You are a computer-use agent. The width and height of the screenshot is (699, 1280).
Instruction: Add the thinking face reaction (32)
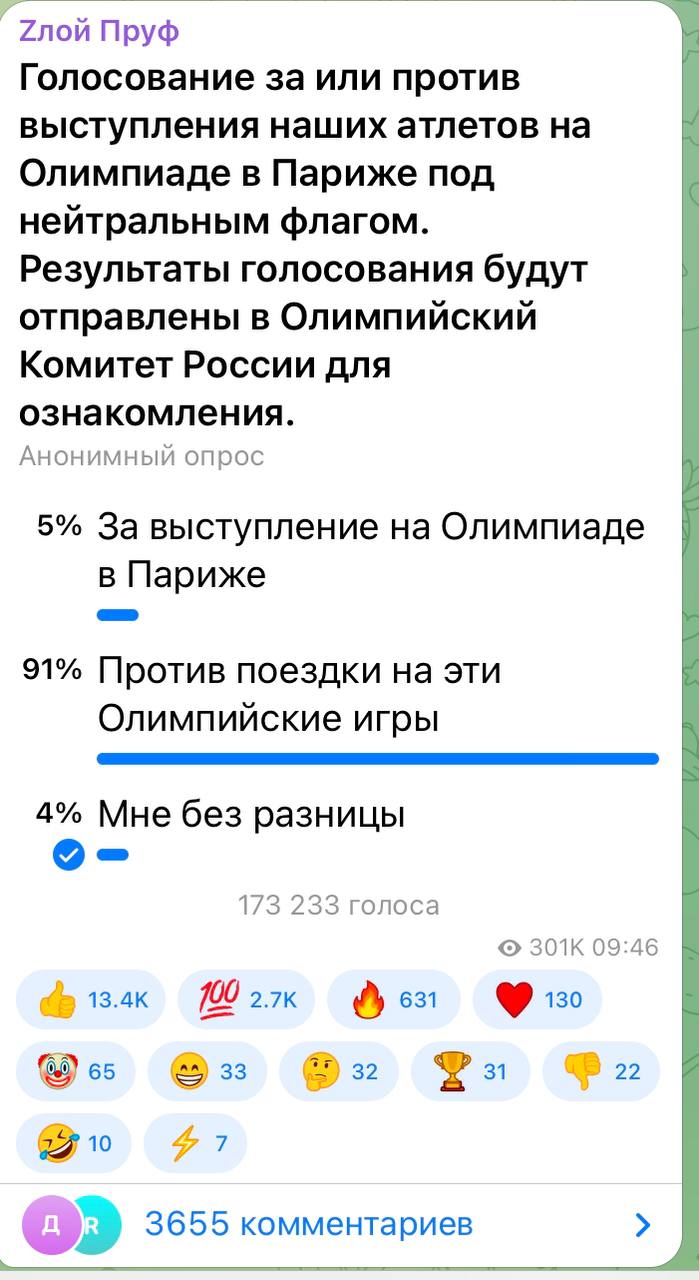(339, 1071)
